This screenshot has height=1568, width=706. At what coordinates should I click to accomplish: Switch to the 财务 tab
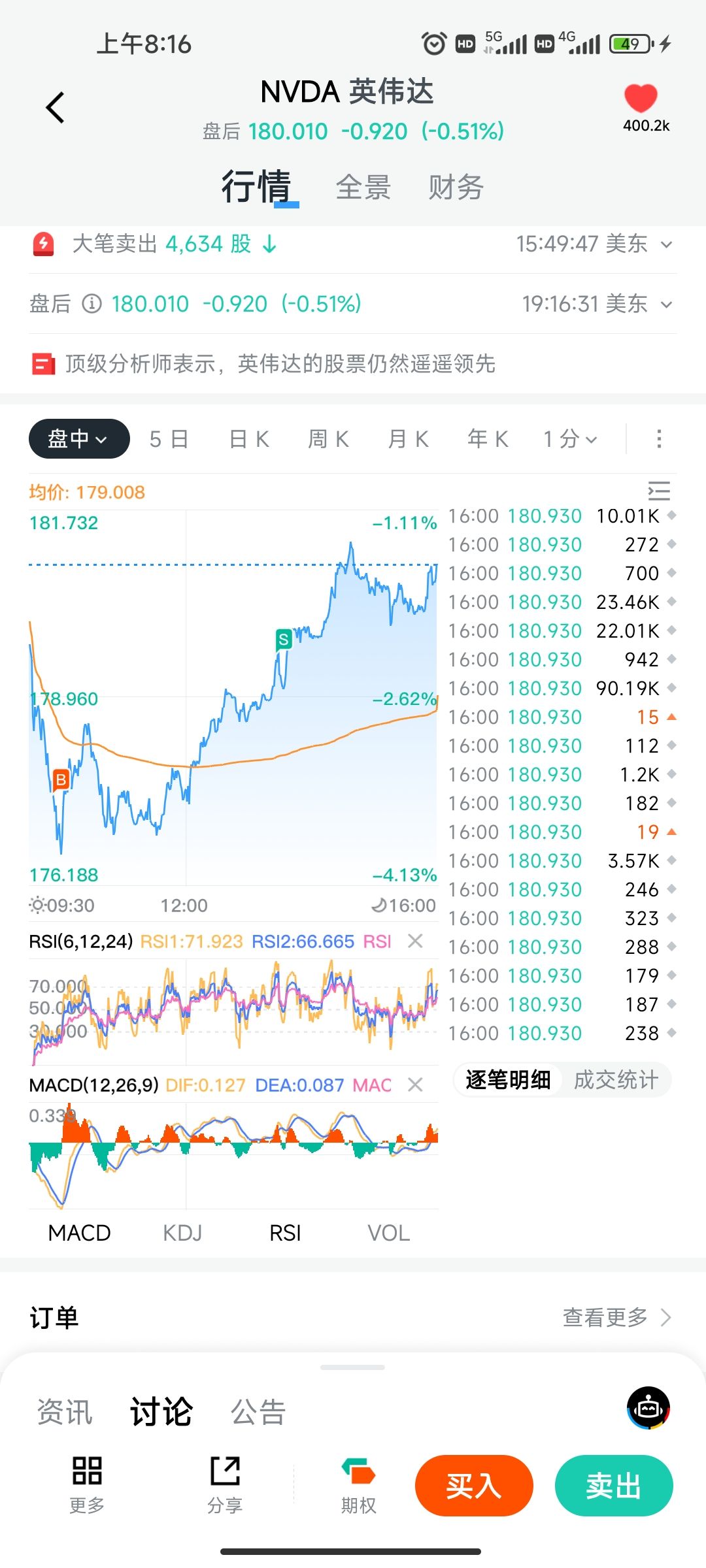[x=456, y=188]
